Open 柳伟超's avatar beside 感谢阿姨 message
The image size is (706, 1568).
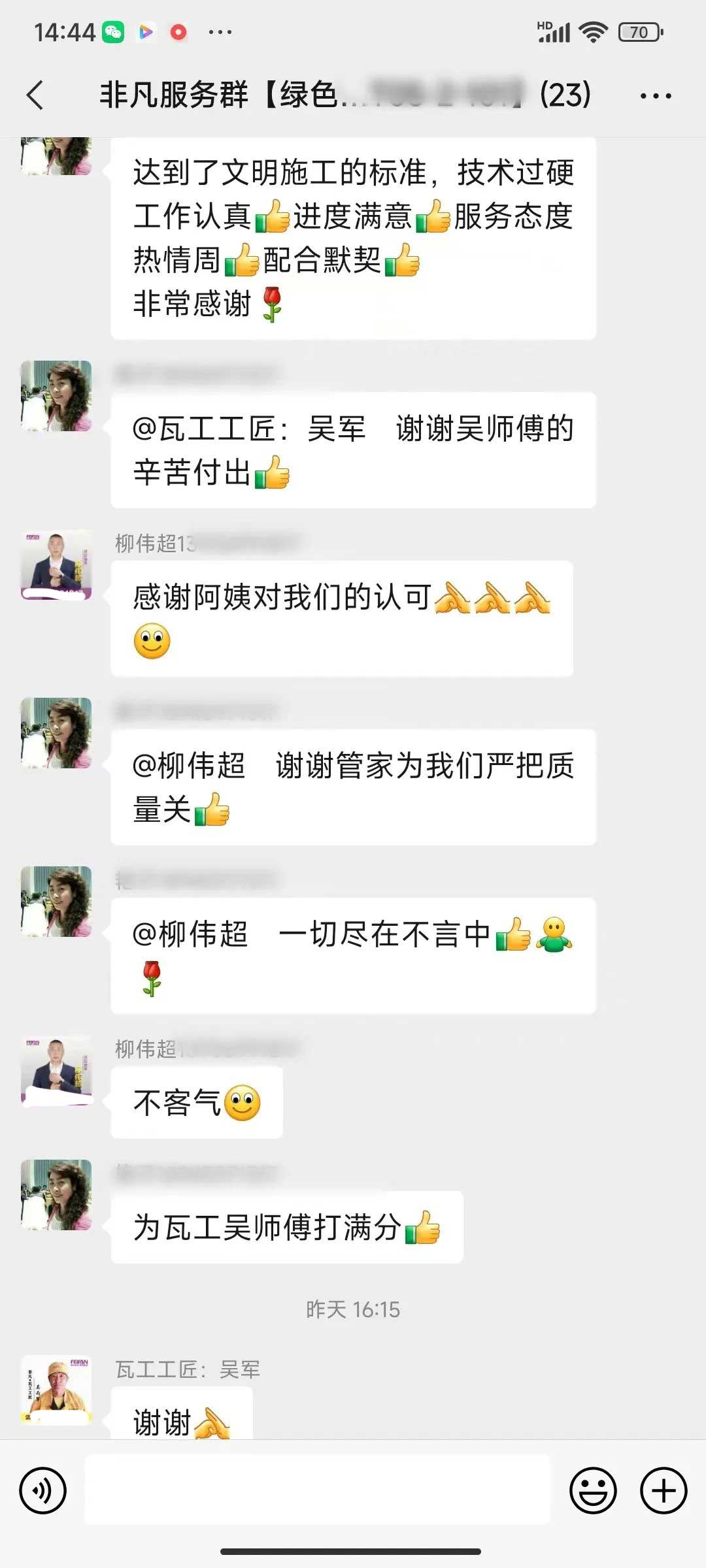click(56, 564)
